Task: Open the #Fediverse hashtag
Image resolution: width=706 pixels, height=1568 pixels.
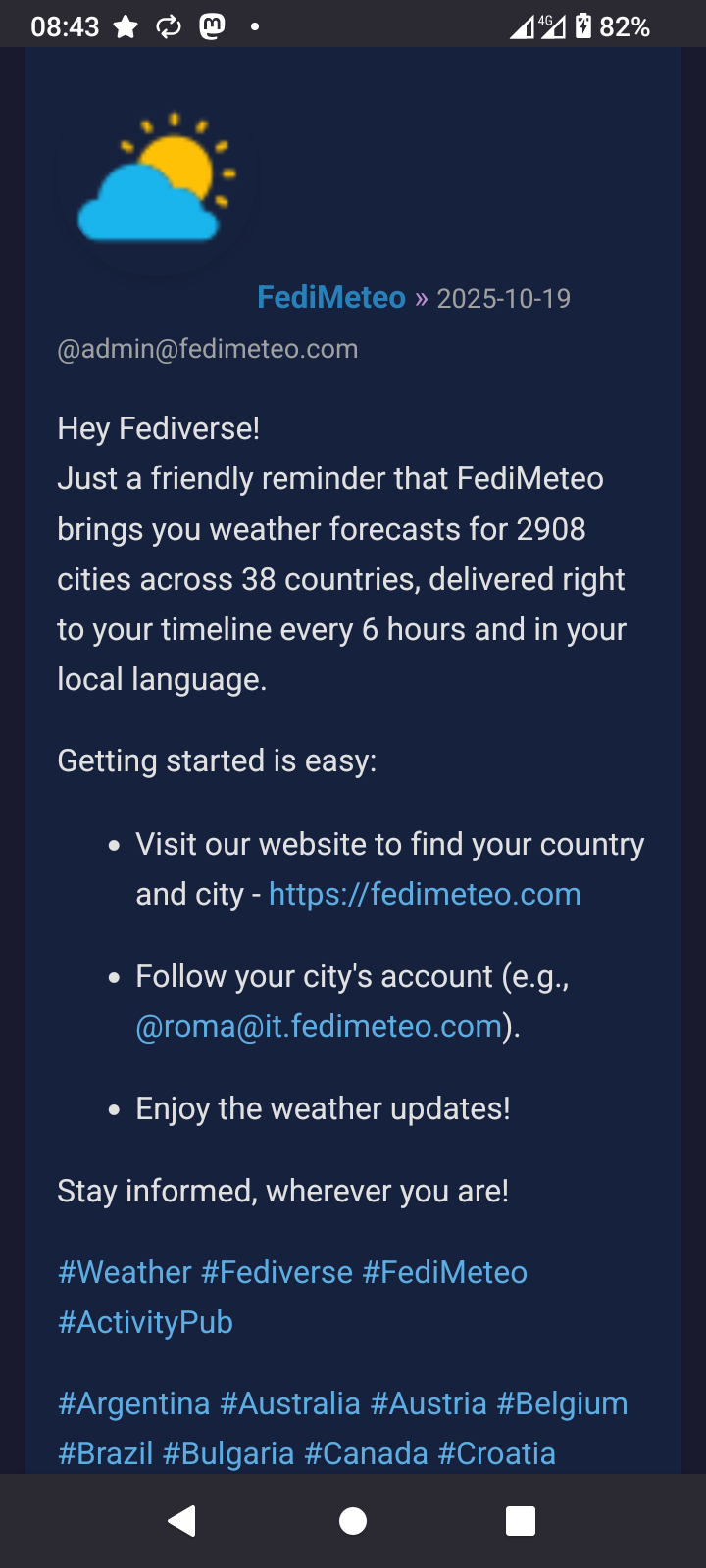Action: pyautogui.click(x=277, y=1272)
